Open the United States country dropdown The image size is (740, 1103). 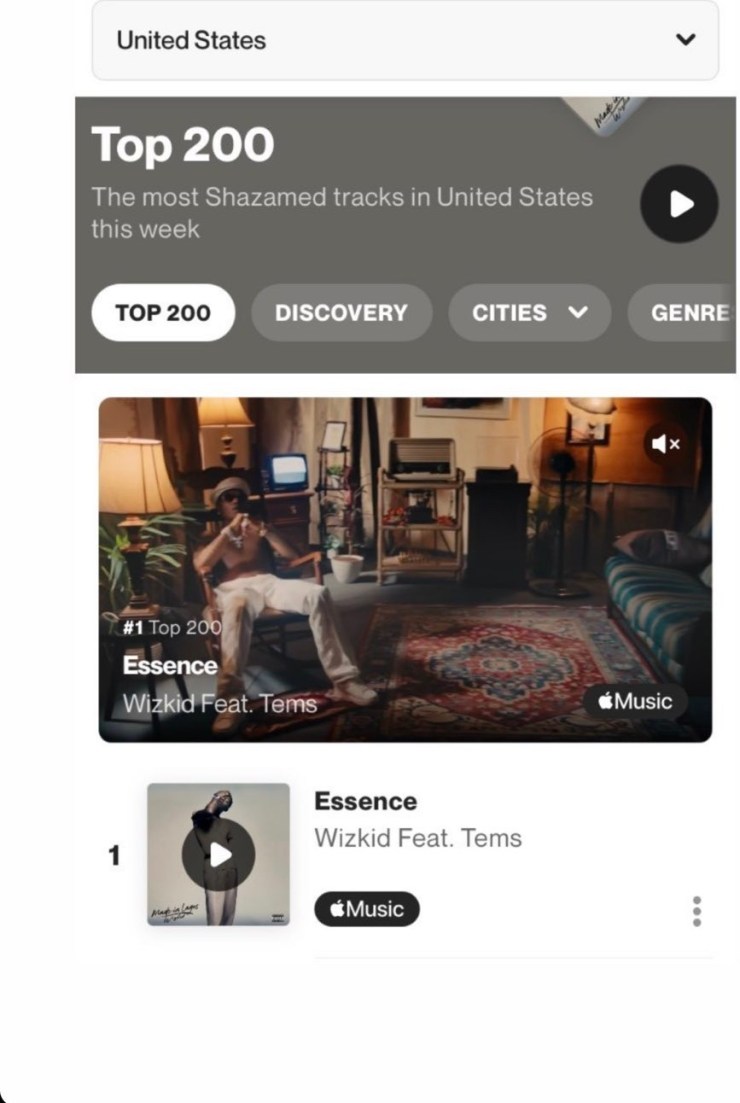pyautogui.click(x=404, y=41)
